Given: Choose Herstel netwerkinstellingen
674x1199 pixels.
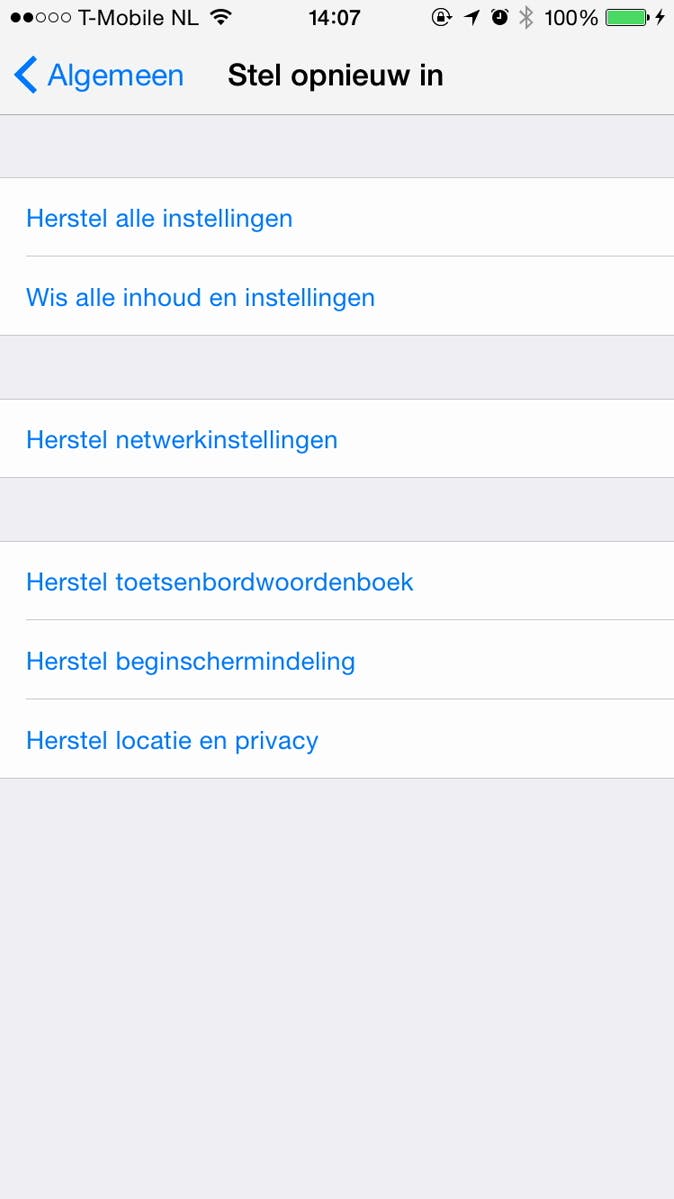Looking at the screenshot, I should tap(182, 440).
